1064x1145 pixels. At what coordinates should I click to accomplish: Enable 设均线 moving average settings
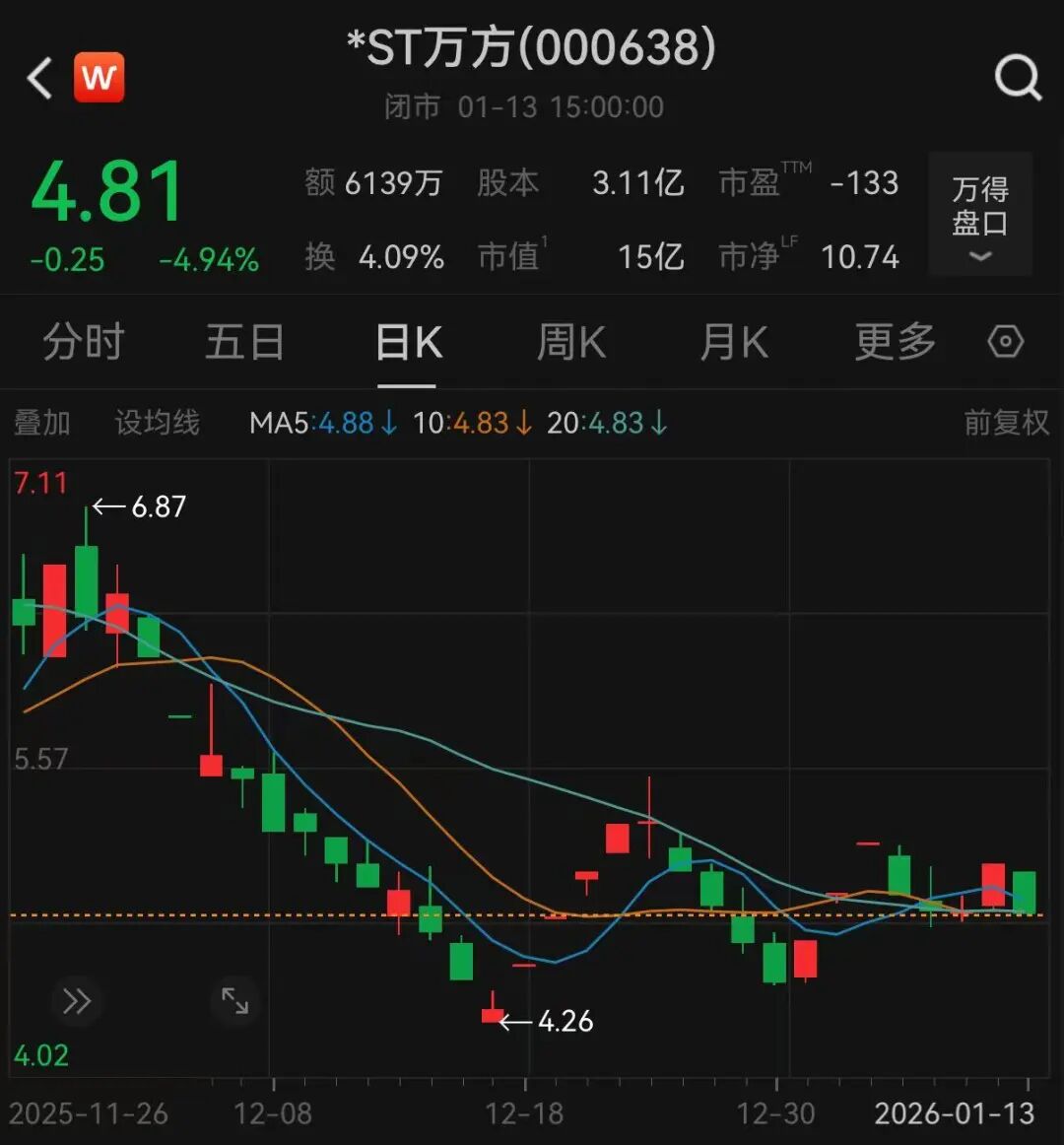coord(155,423)
